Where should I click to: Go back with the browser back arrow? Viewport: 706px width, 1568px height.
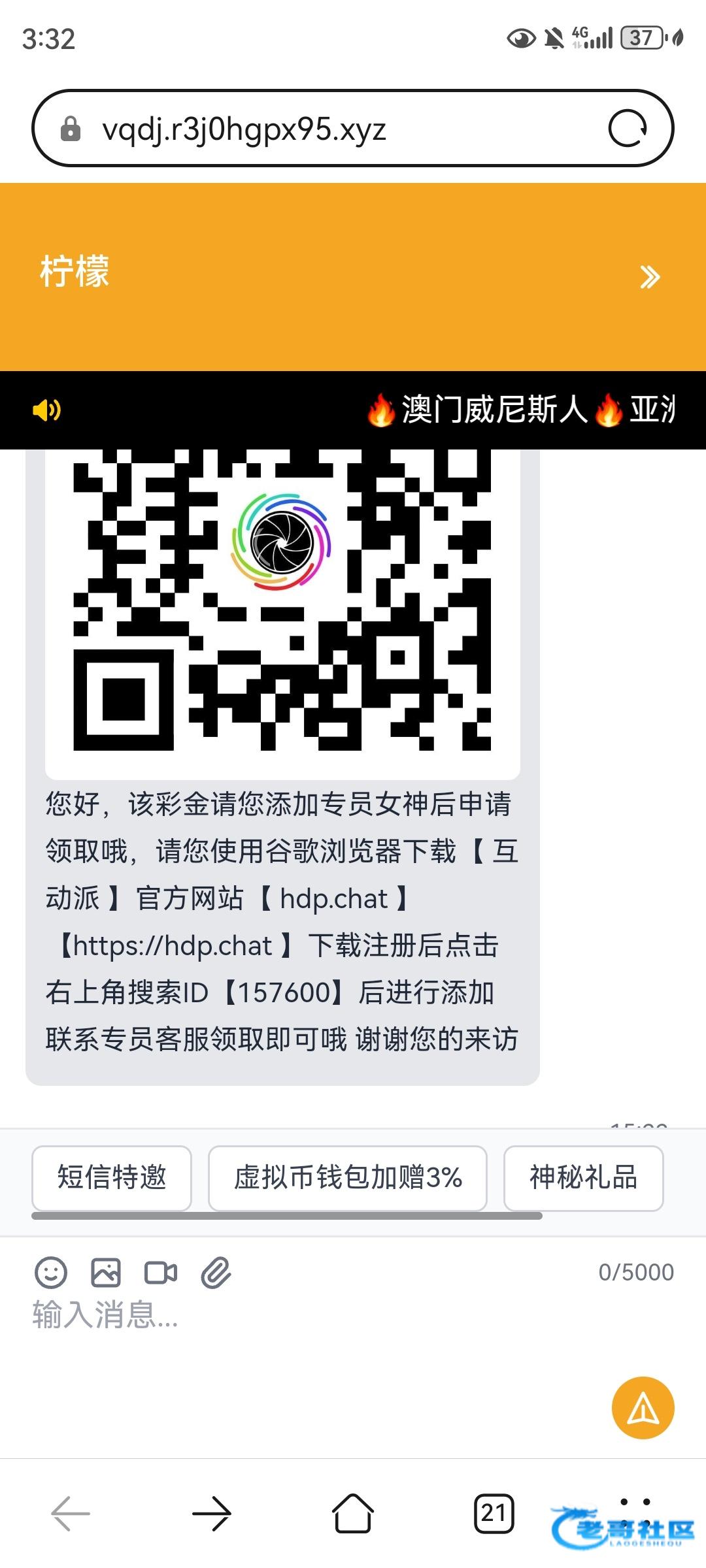pyautogui.click(x=71, y=1513)
